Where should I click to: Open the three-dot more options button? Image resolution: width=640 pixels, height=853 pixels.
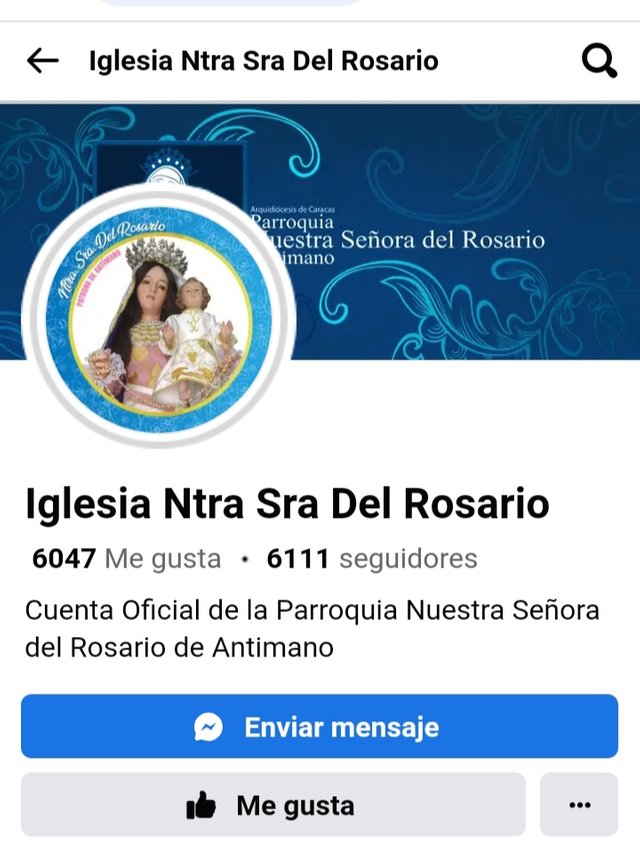coord(579,805)
